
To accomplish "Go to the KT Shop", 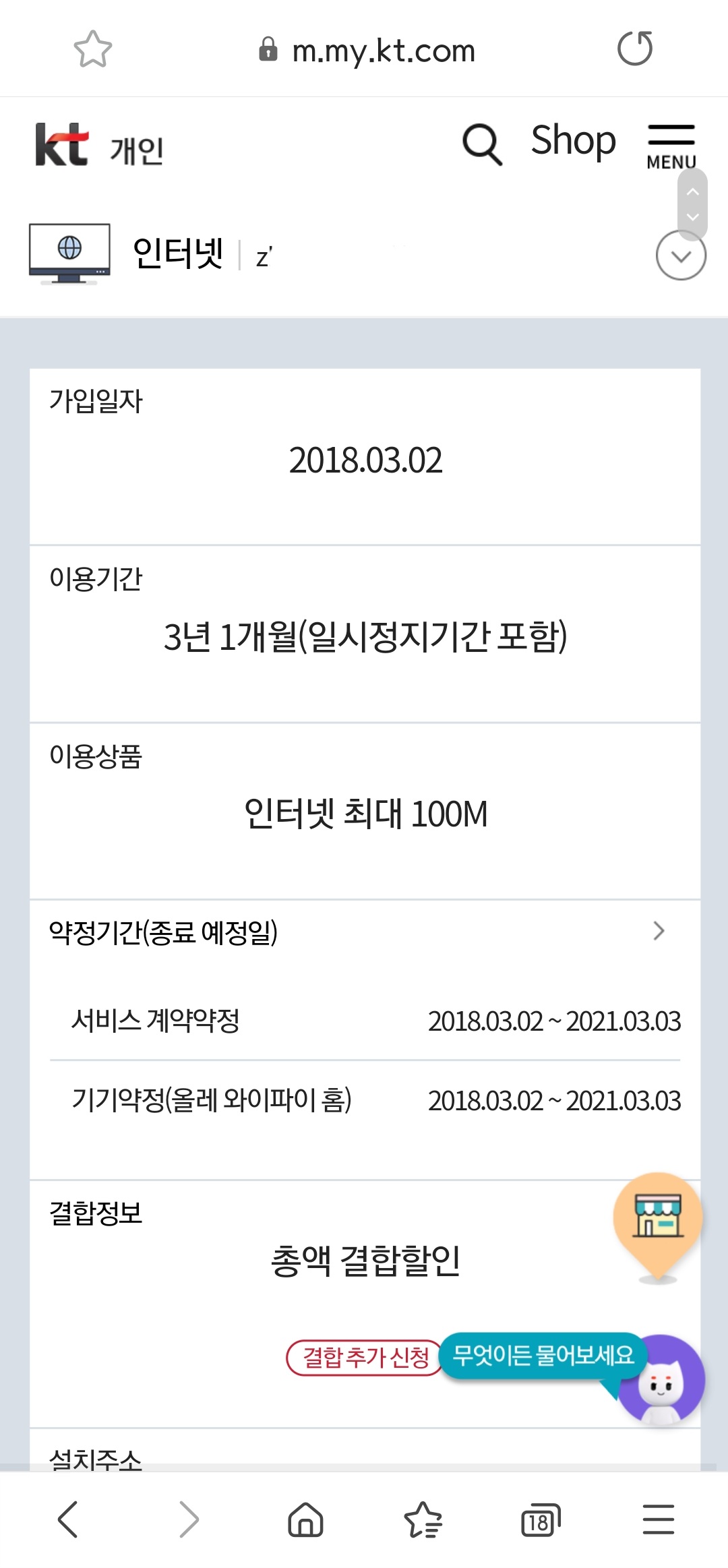I will point(573,140).
